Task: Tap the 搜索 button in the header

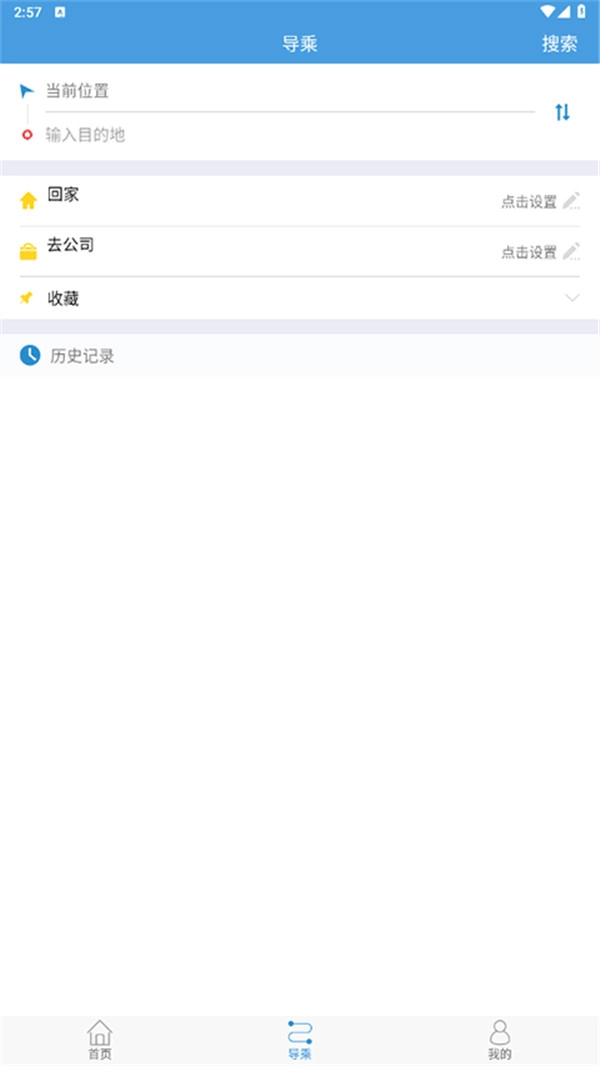Action: (559, 44)
